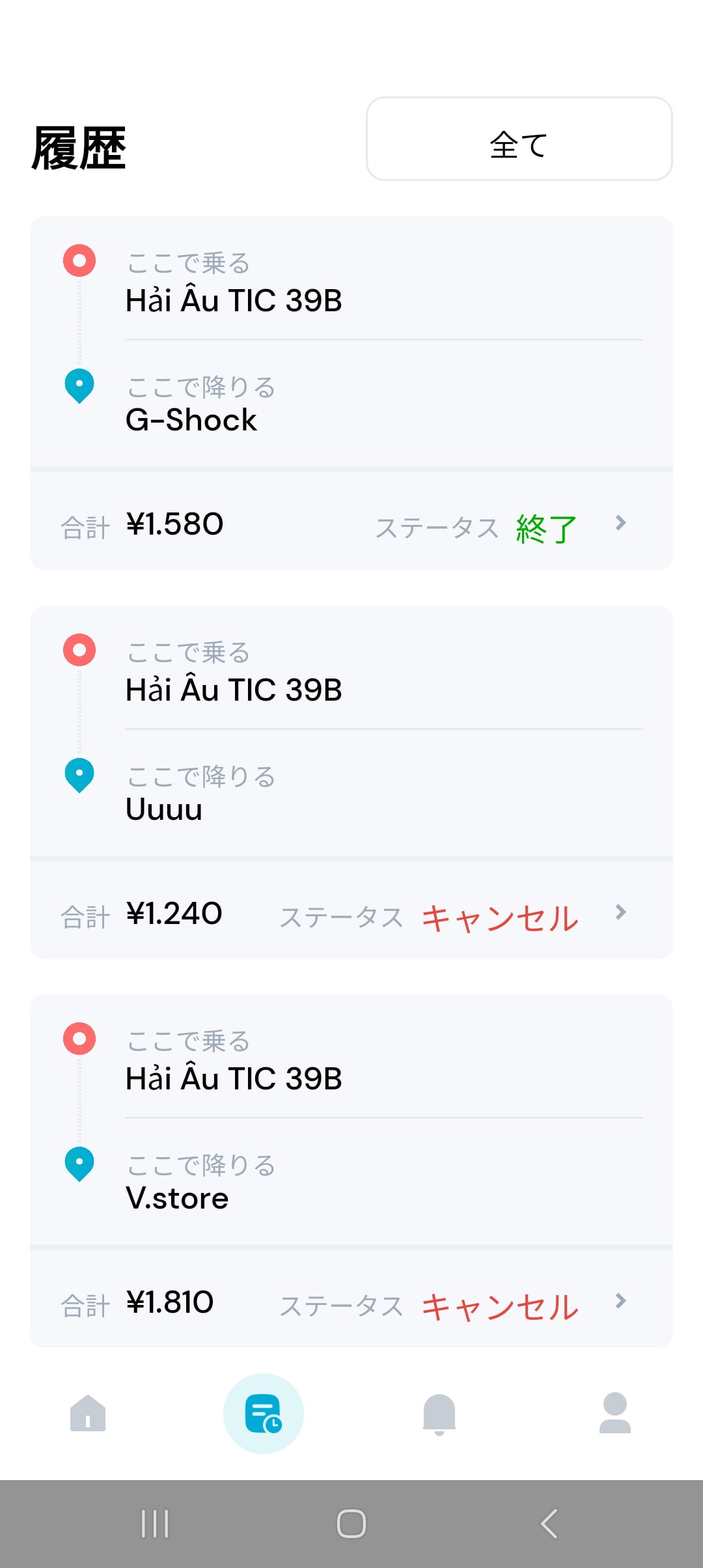
Task: Open the notifications bell tab
Action: (439, 1414)
